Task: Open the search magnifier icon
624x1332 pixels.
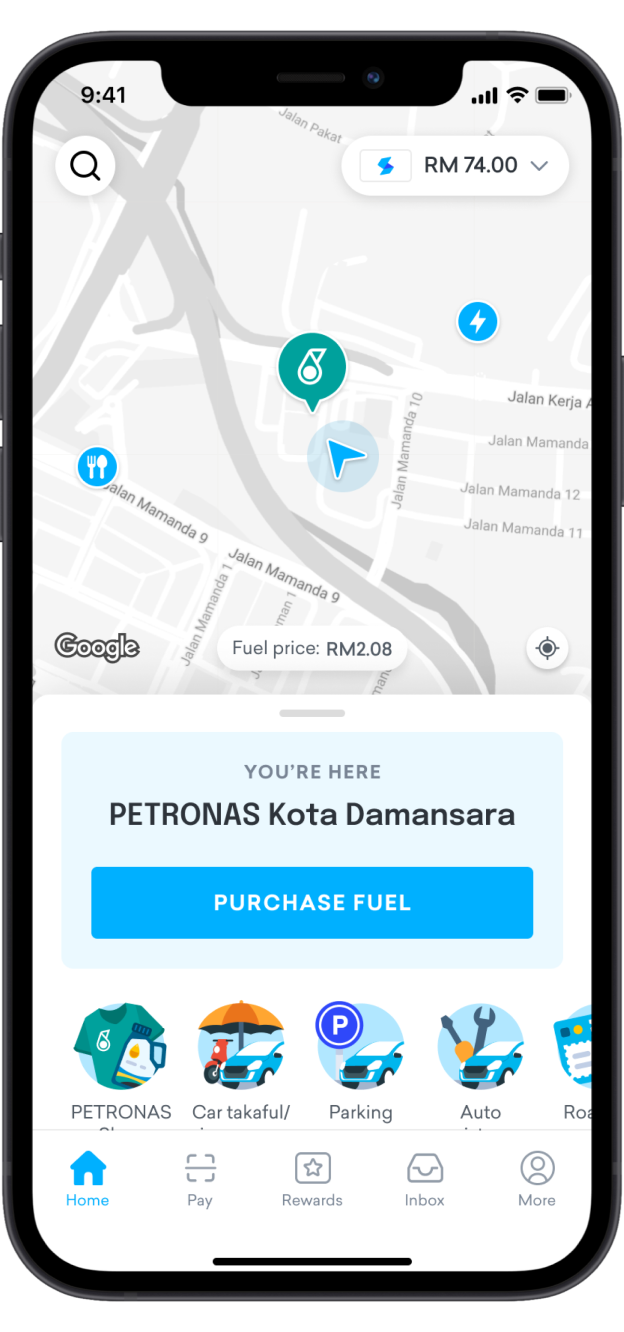Action: click(85, 165)
